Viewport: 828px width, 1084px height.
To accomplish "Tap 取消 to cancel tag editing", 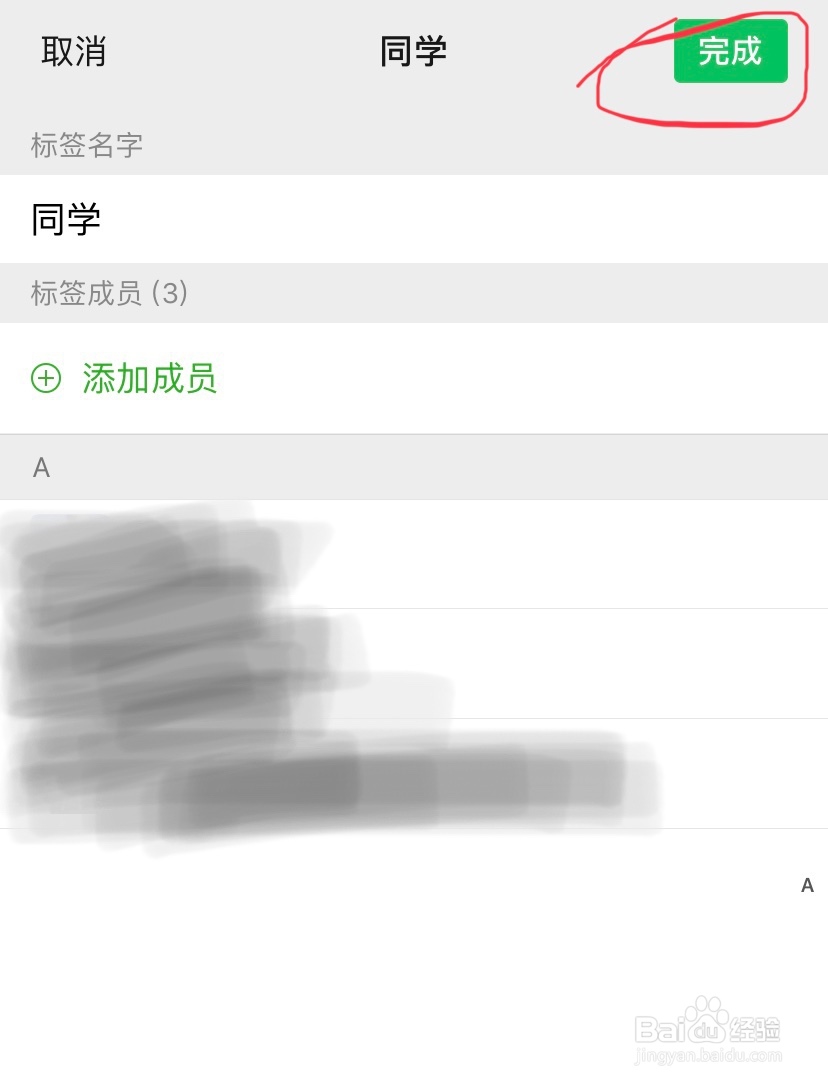I will (x=74, y=52).
